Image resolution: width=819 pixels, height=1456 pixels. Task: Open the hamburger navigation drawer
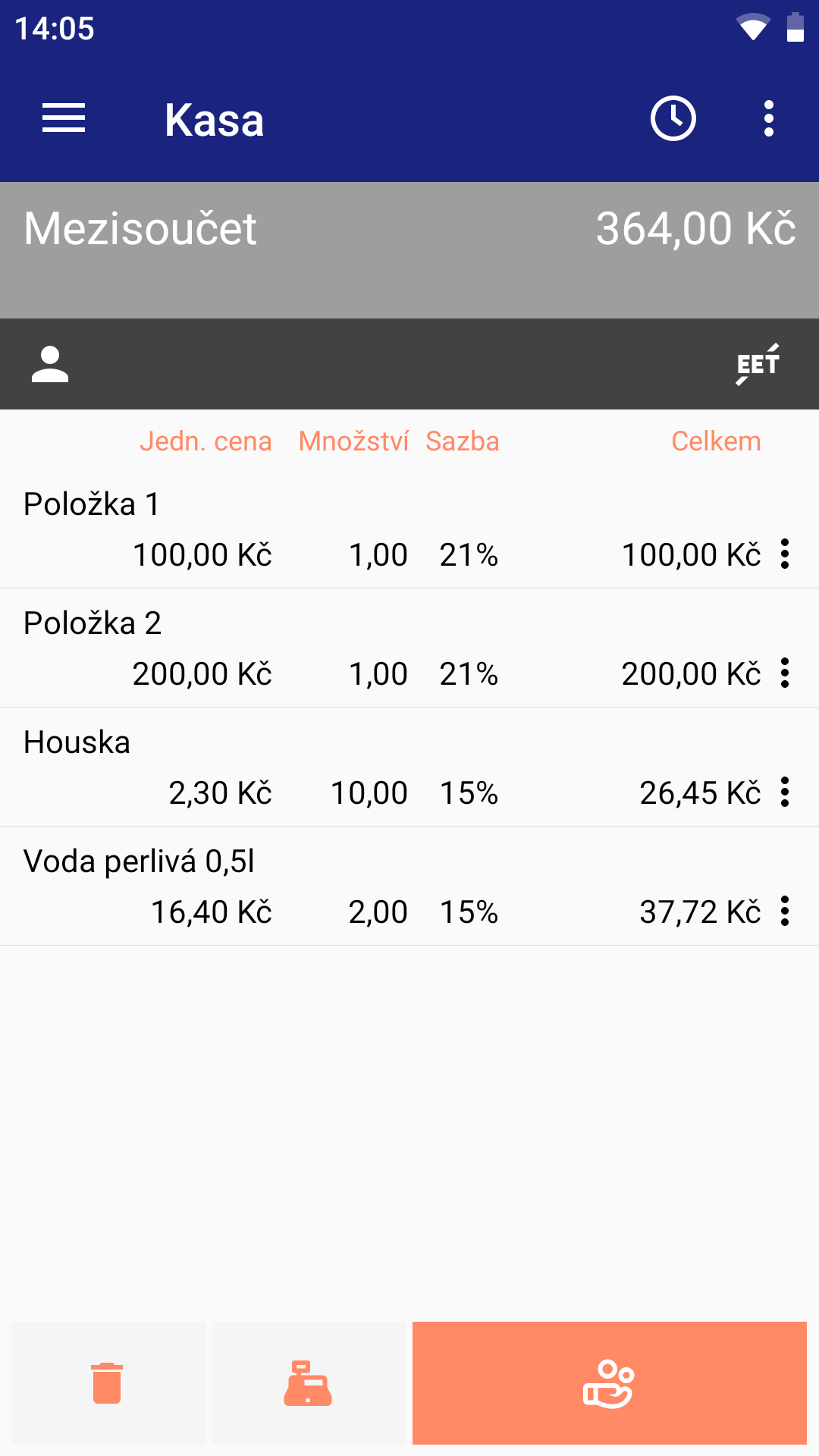(64, 119)
